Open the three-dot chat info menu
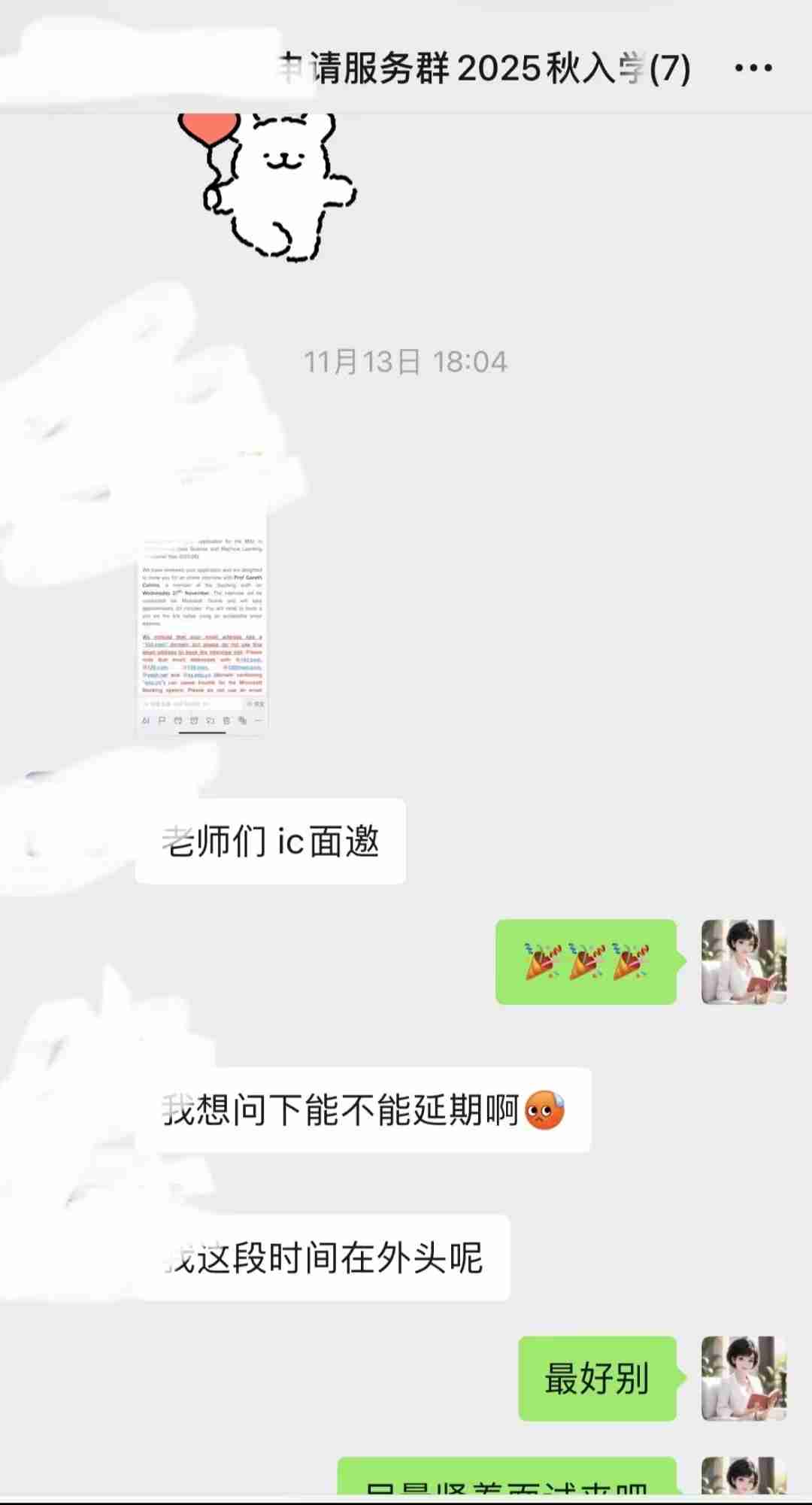This screenshot has width=812, height=1505. click(x=753, y=68)
